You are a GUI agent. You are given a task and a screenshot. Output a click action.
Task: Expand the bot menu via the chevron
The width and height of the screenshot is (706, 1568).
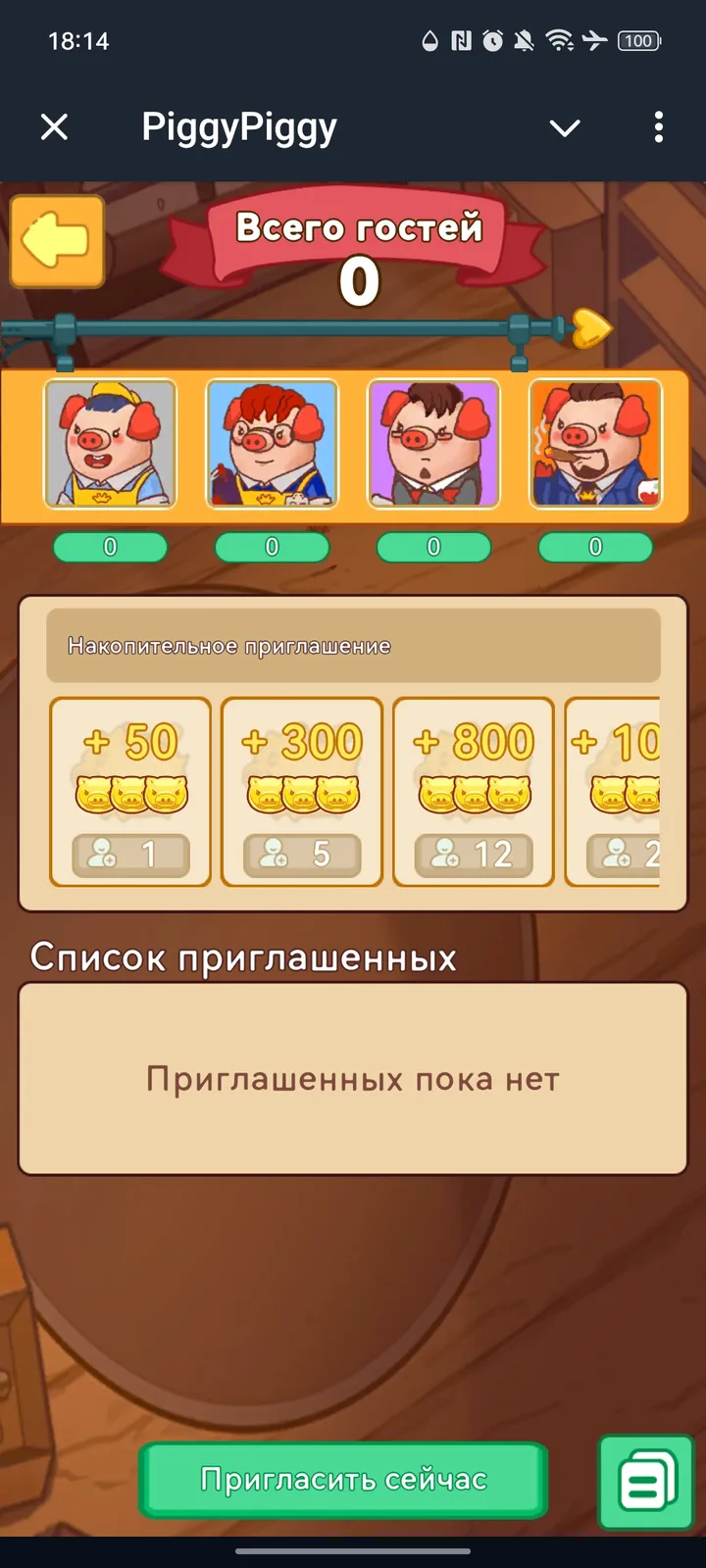click(565, 127)
